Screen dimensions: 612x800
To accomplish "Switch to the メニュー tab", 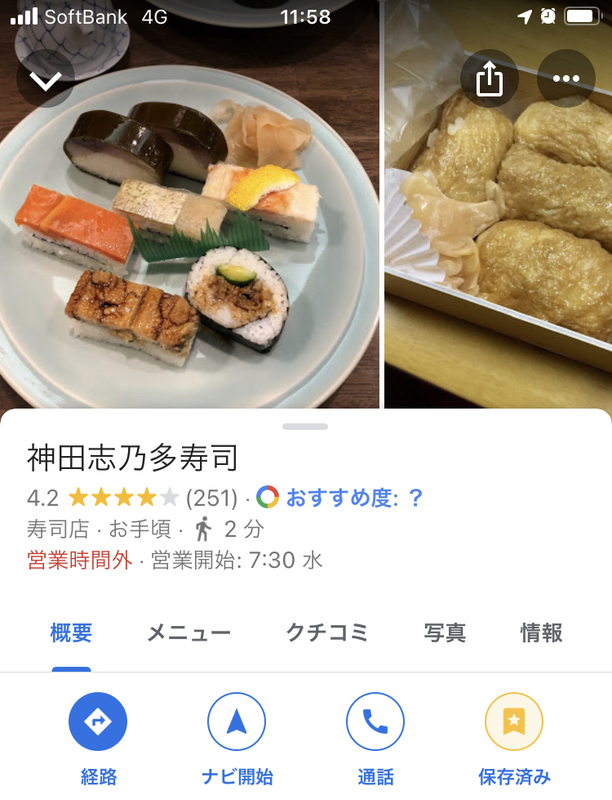I will coord(189,633).
